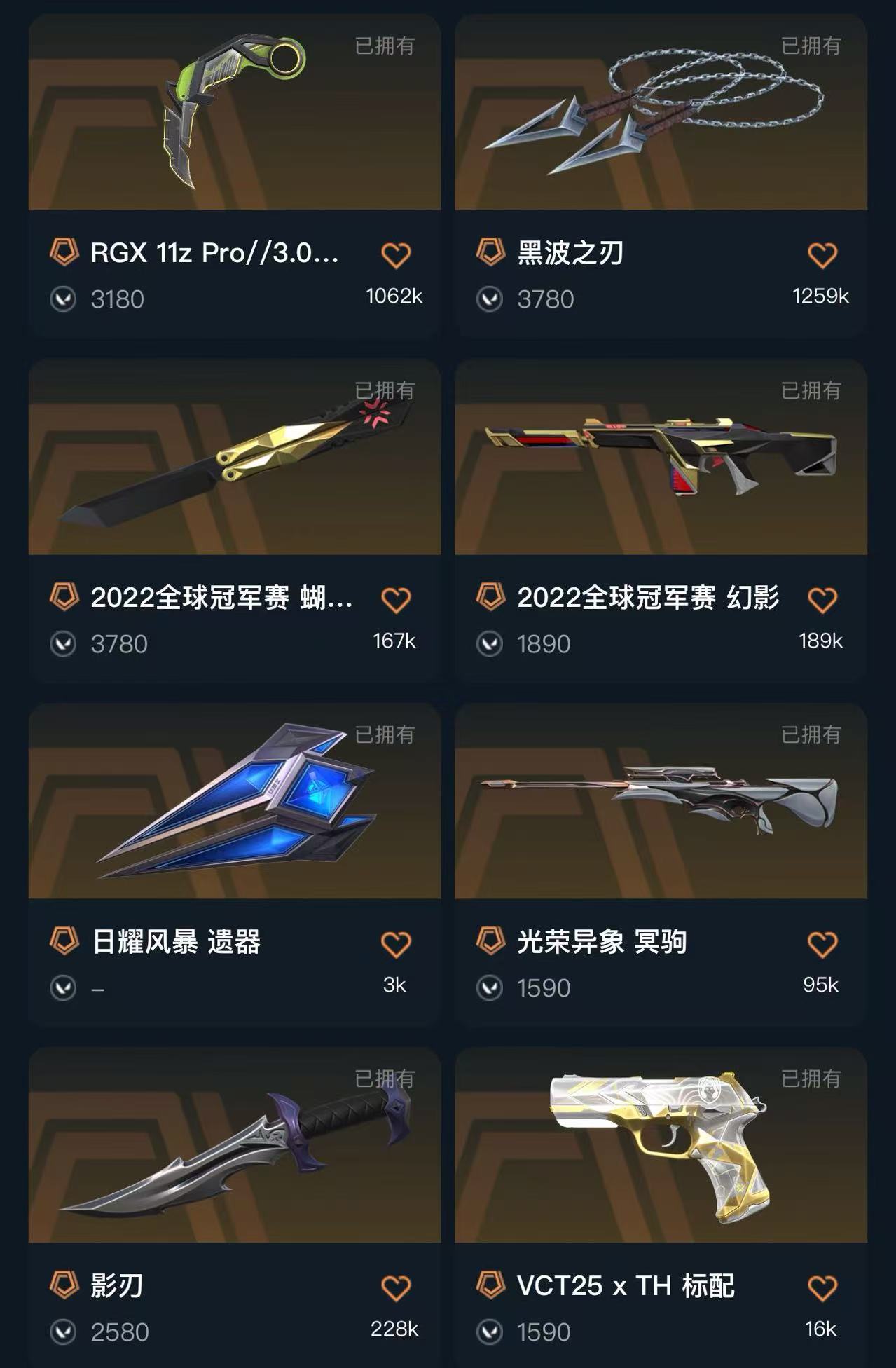Open the 影刃 knife card
The width and height of the screenshot is (896, 1368).
[x=235, y=1207]
